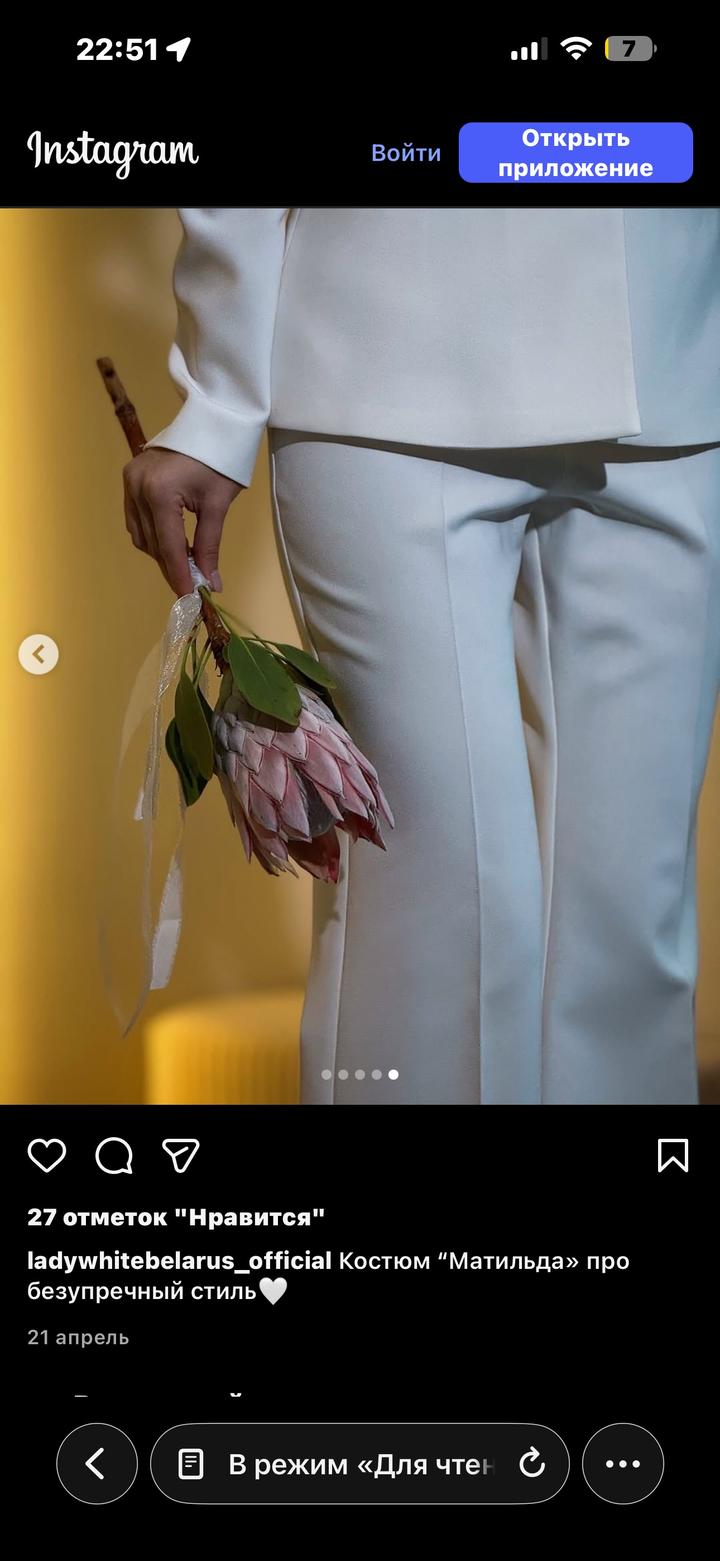Open the Instagram home logo
Viewport: 720px width, 1561px height.
pyautogui.click(x=112, y=153)
